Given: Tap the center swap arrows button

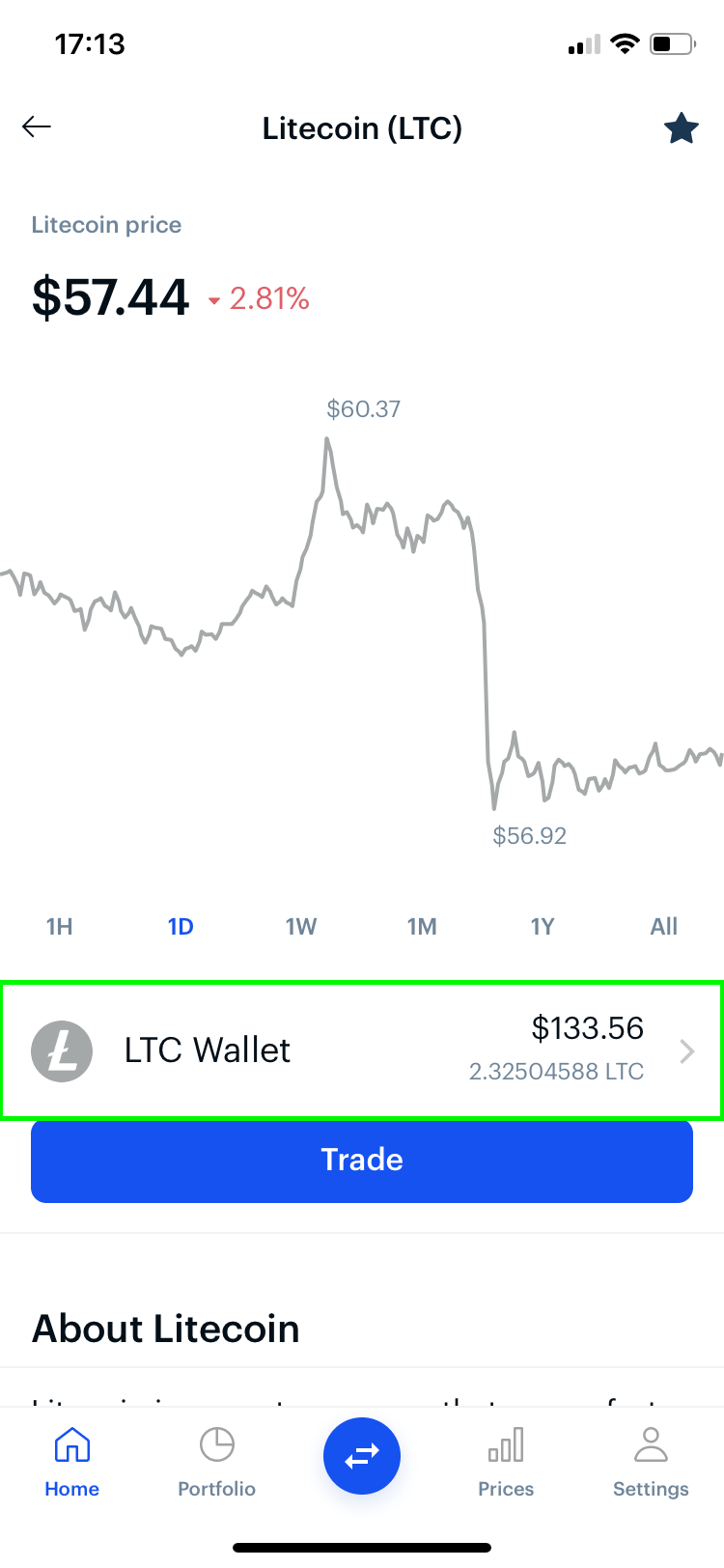Looking at the screenshot, I should click(362, 1456).
